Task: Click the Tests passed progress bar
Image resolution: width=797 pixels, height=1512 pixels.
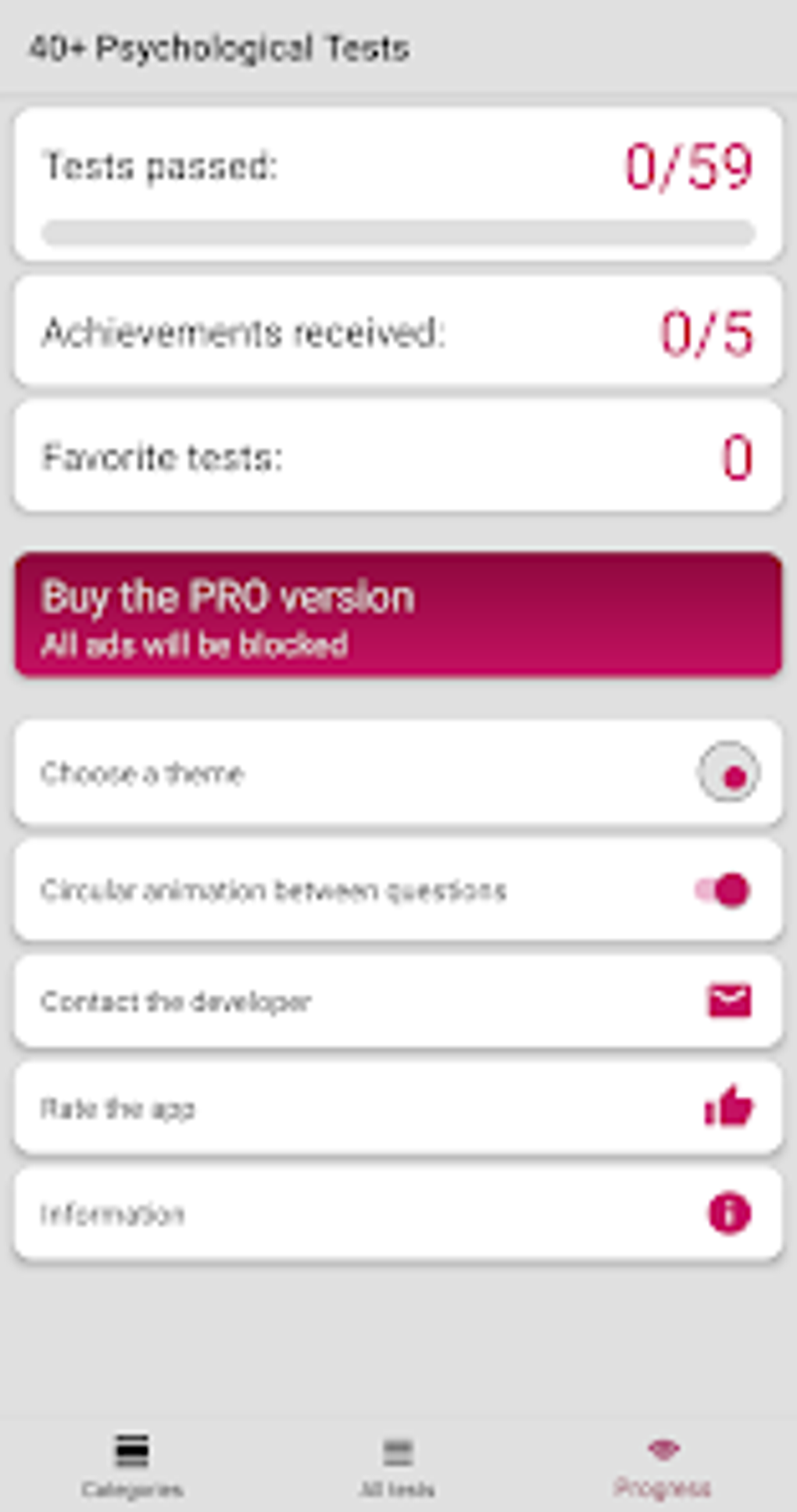Action: pos(397,229)
